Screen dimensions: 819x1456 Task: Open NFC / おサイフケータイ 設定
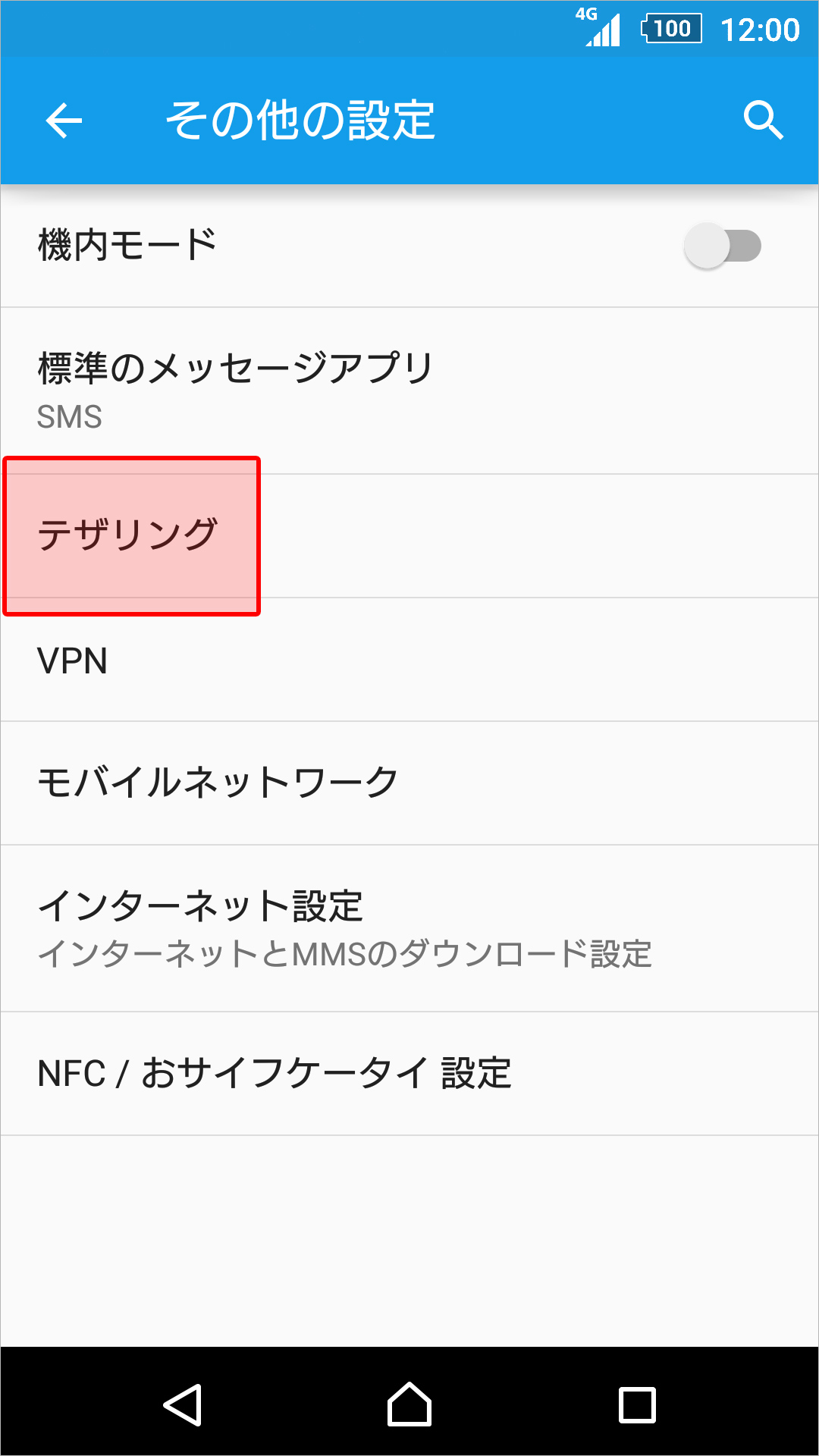(275, 1074)
